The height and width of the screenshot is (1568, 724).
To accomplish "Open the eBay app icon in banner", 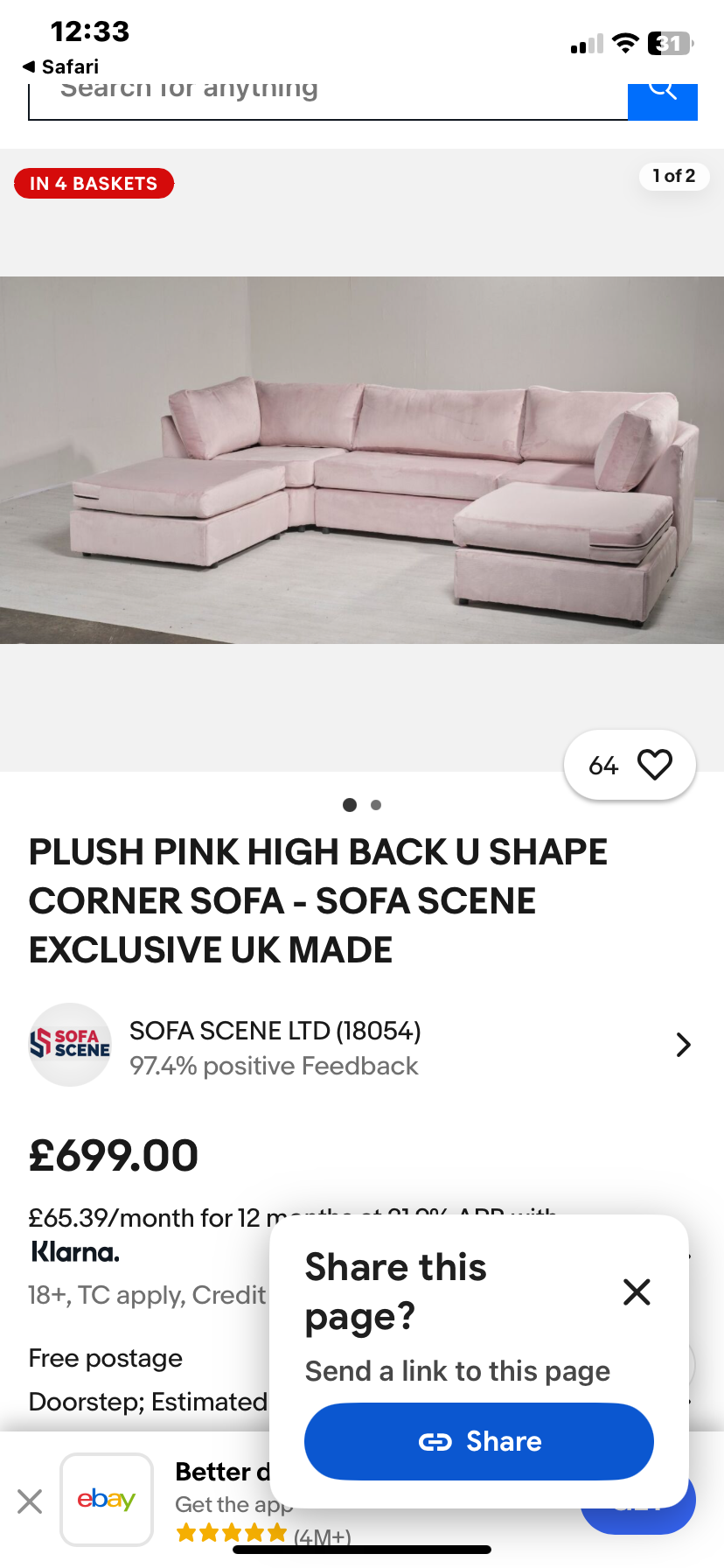I will (107, 1499).
